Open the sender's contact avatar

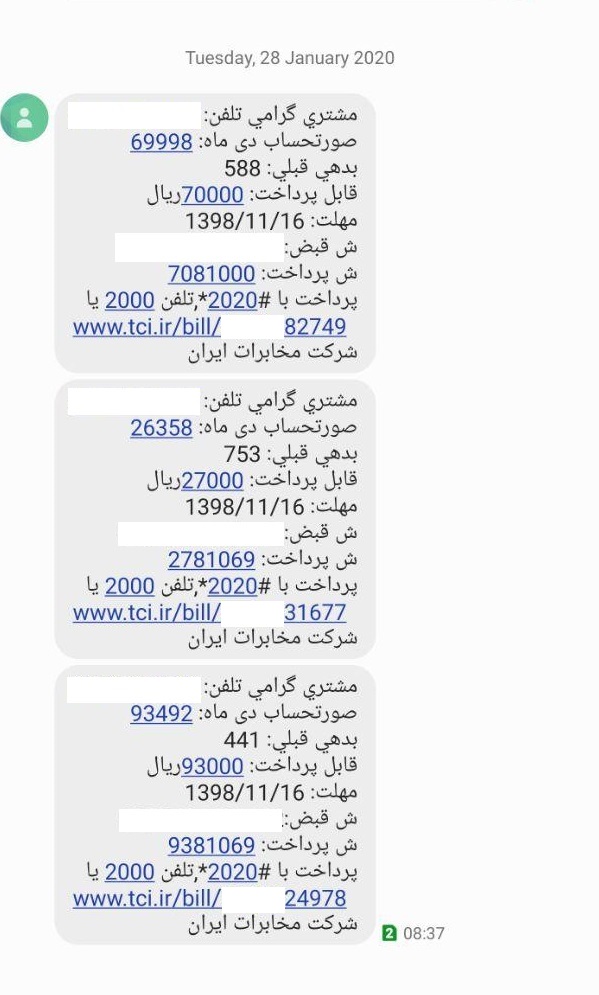[x=24, y=117]
